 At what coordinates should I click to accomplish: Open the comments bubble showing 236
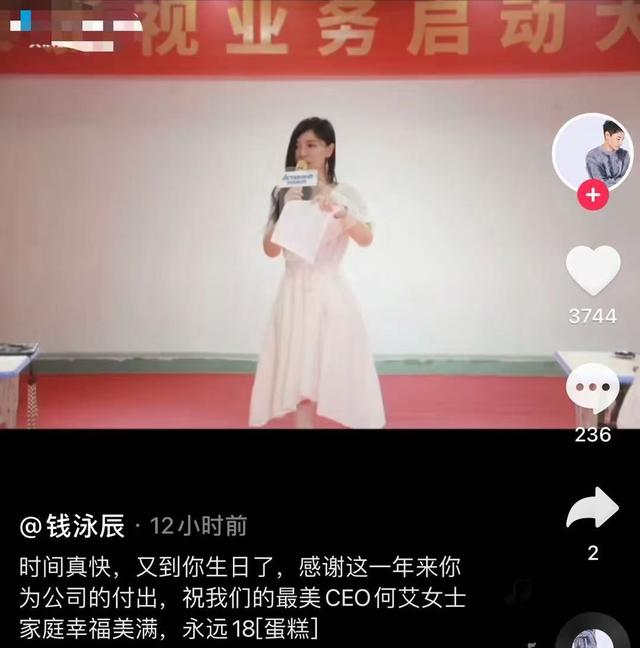592,389
